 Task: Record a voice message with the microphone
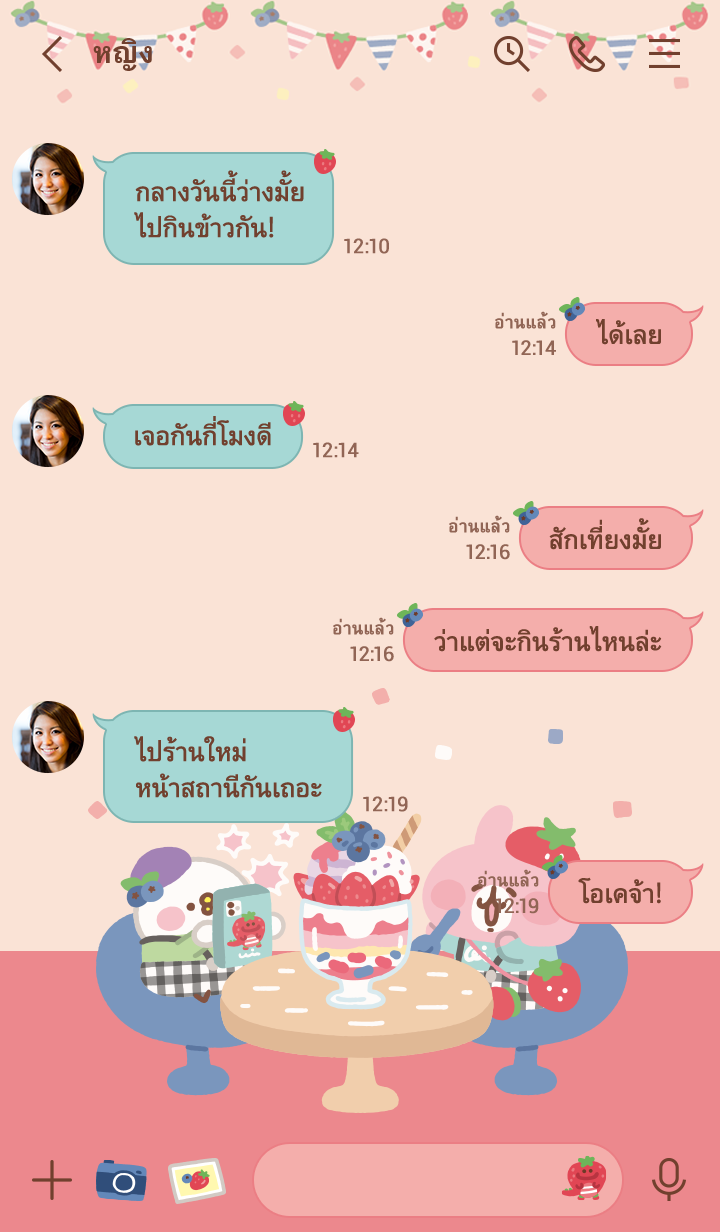tap(668, 1180)
